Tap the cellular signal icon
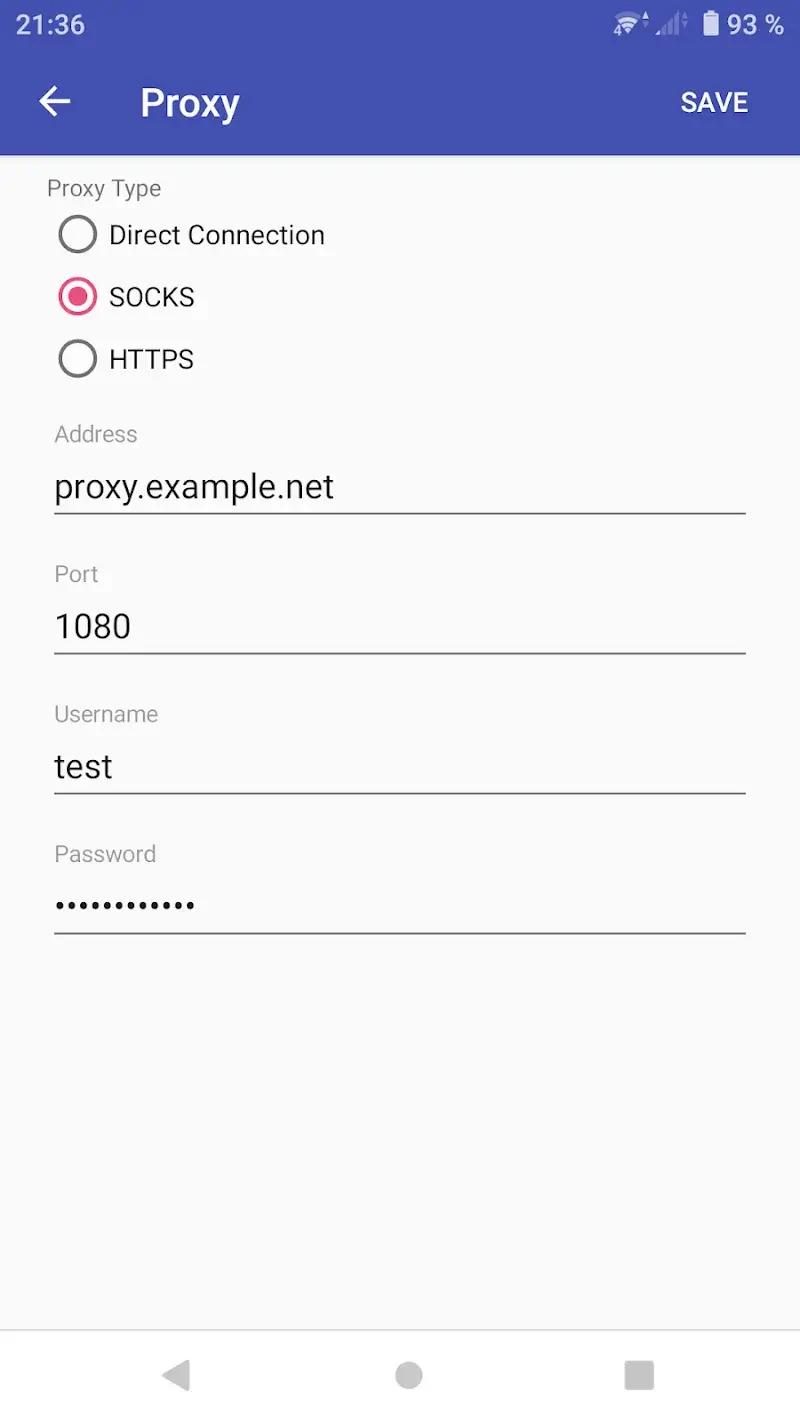The width and height of the screenshot is (800, 1422). click(x=670, y=25)
